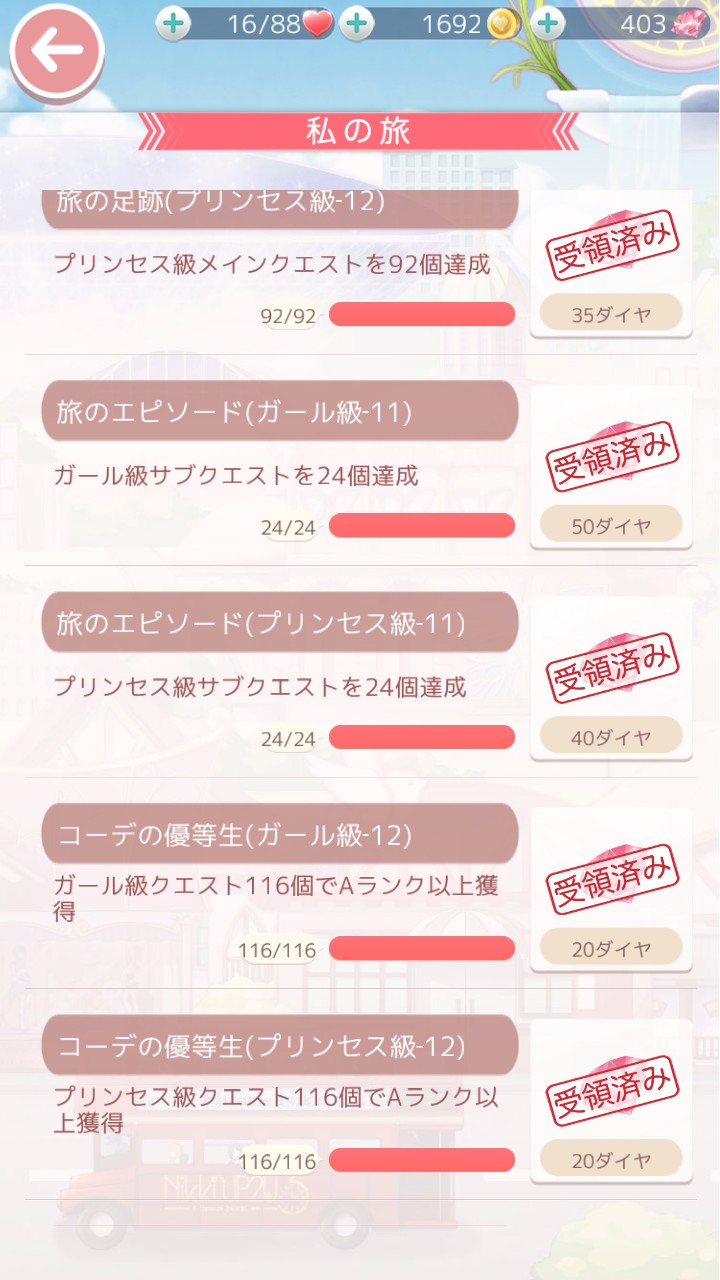Tap the 20ダイヤ reward for コーデの優等生(ガール級-12)

(610, 947)
